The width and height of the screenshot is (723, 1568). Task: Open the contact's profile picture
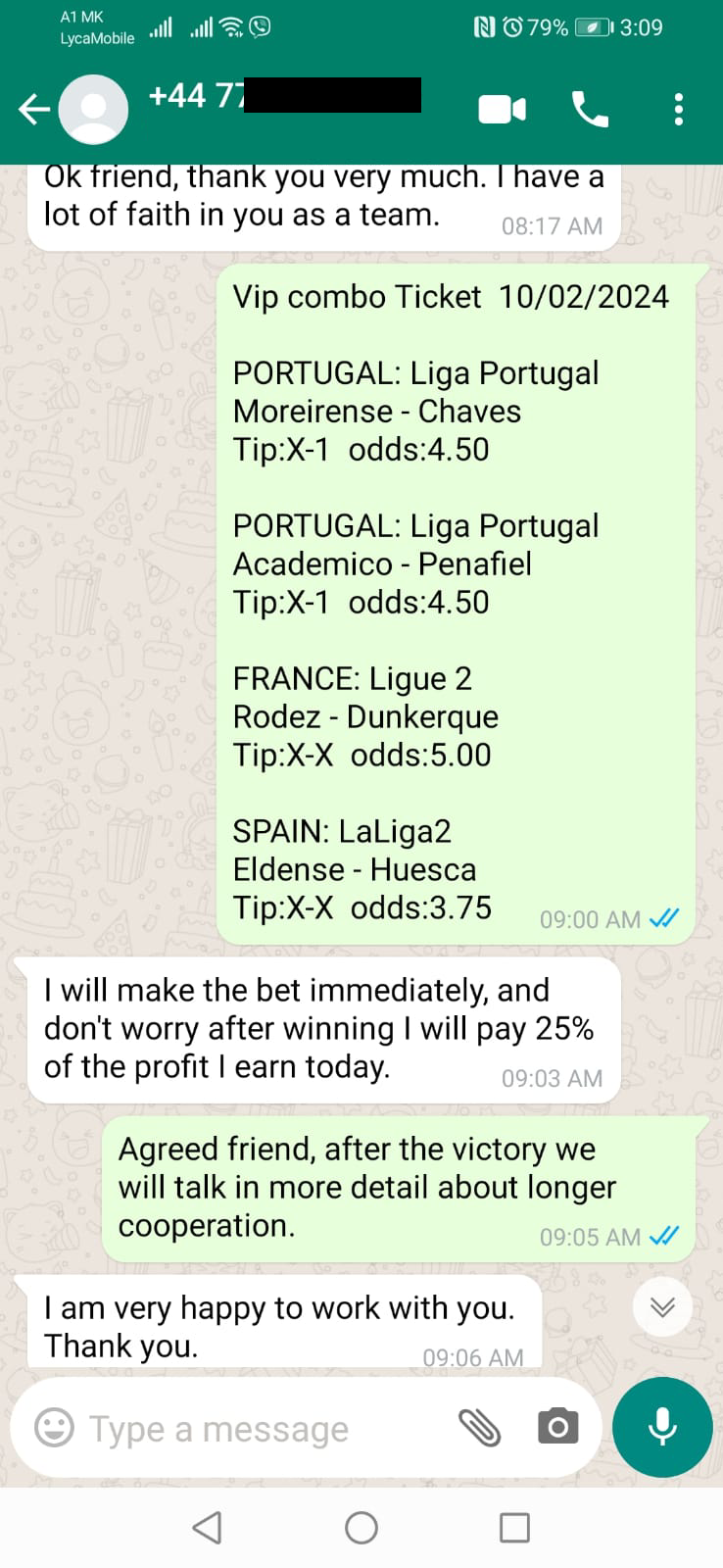click(94, 110)
